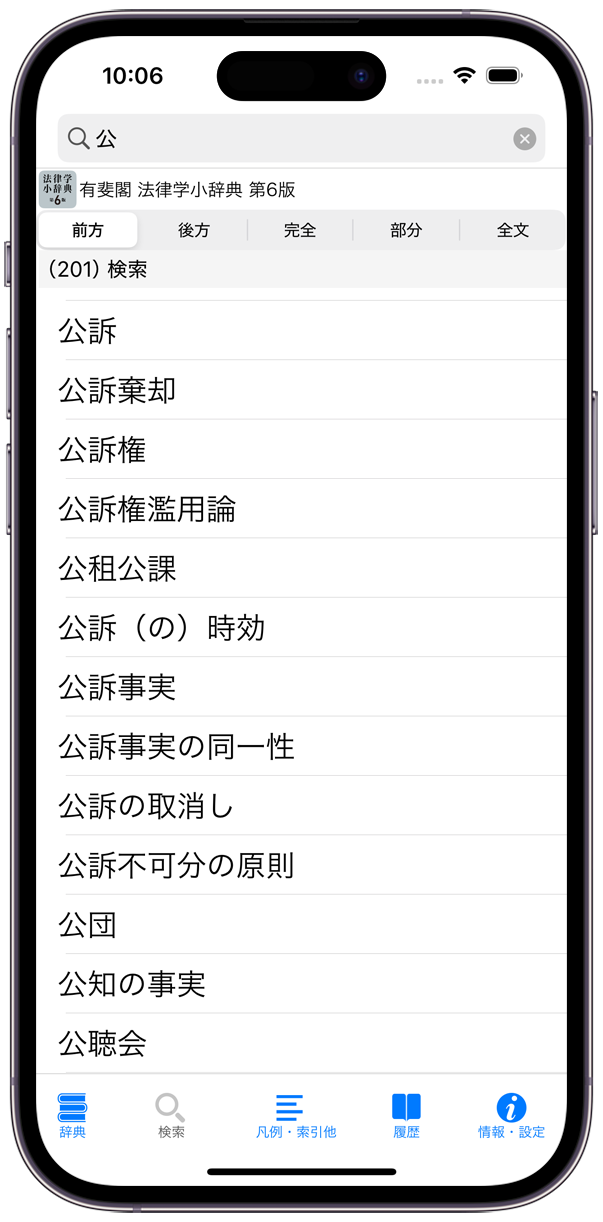Viewport: 603px width, 1222px height.
Task: Go to the 辞典 tab
Action: pyautogui.click(x=72, y=1115)
